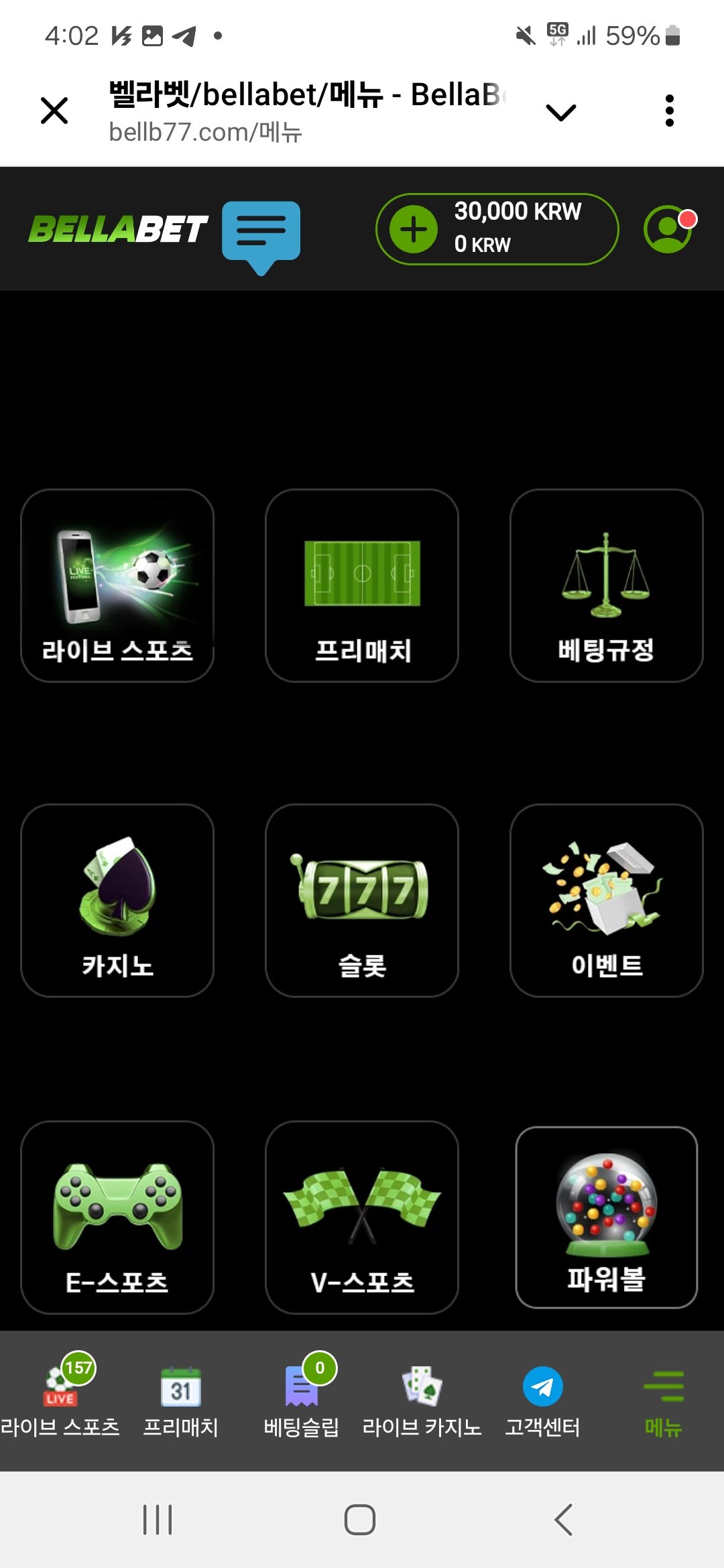Open the 라이브 스포츠 tile in the grid
The image size is (724, 1568).
(x=117, y=586)
